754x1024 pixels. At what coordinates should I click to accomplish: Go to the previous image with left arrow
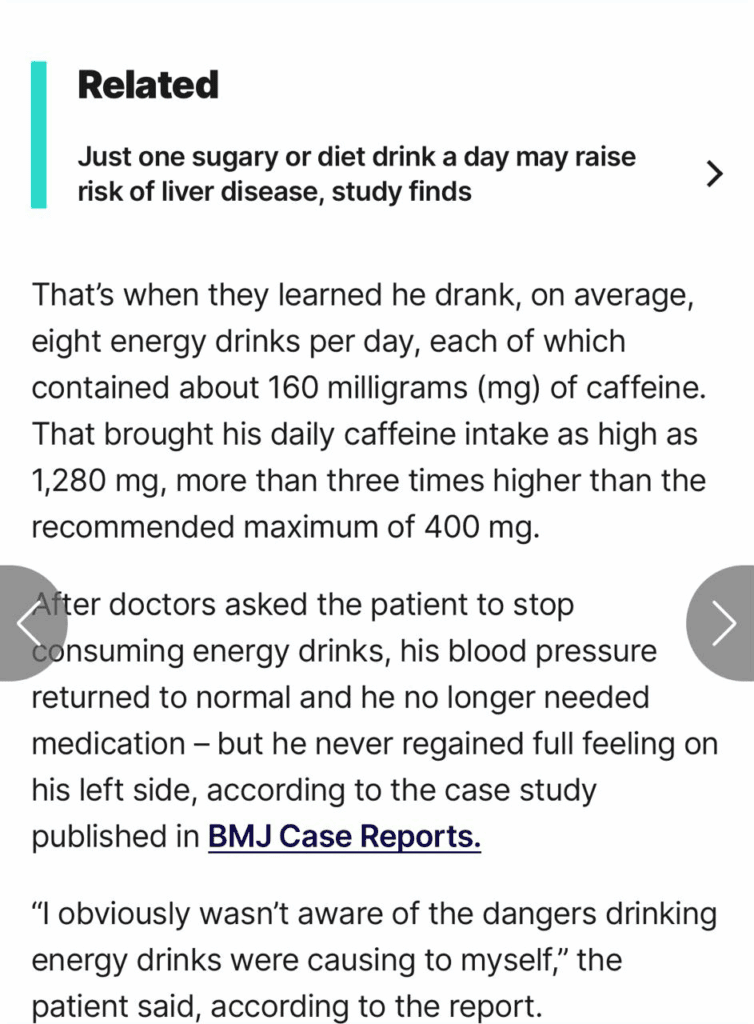(x=28, y=624)
